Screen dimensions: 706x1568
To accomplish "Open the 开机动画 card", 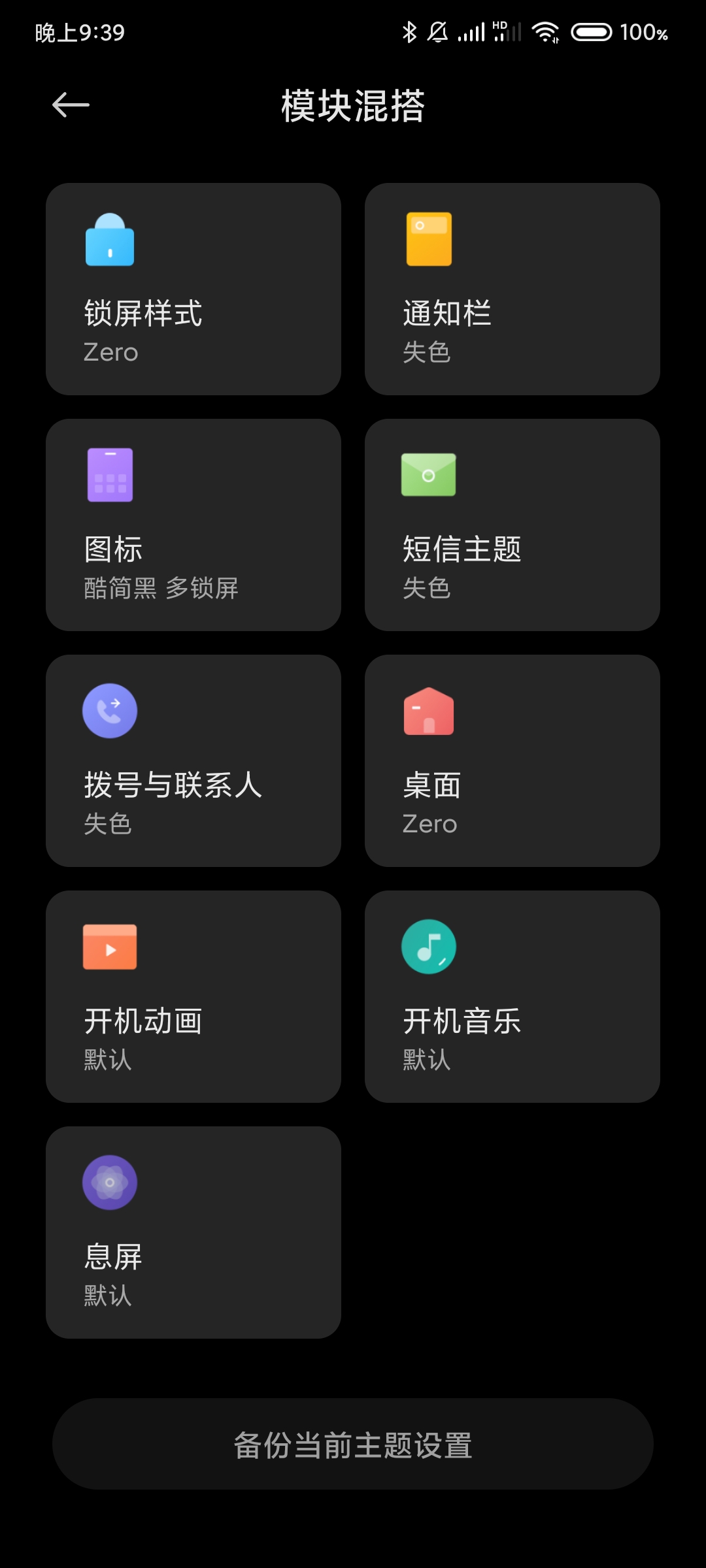I will (193, 996).
